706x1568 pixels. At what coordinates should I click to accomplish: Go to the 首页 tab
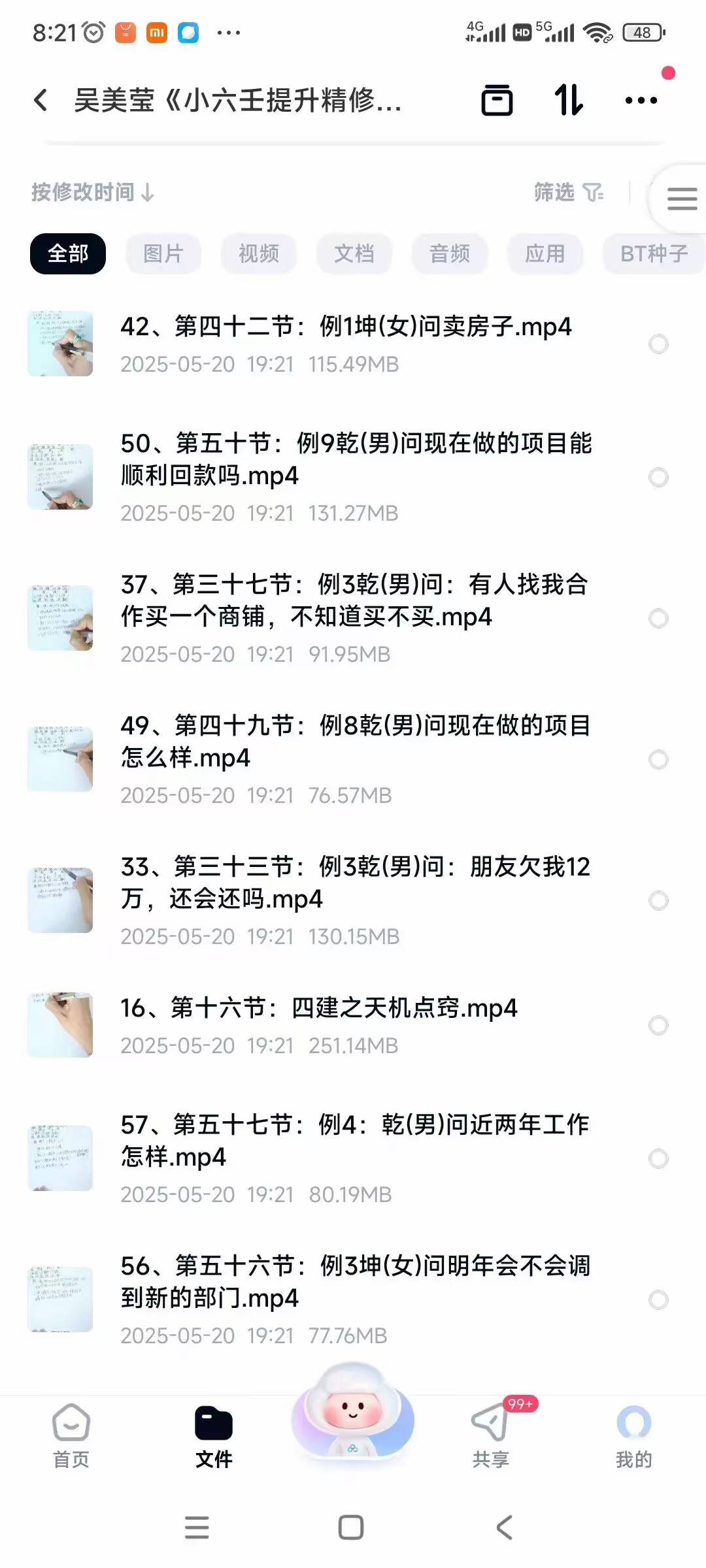point(71,1435)
